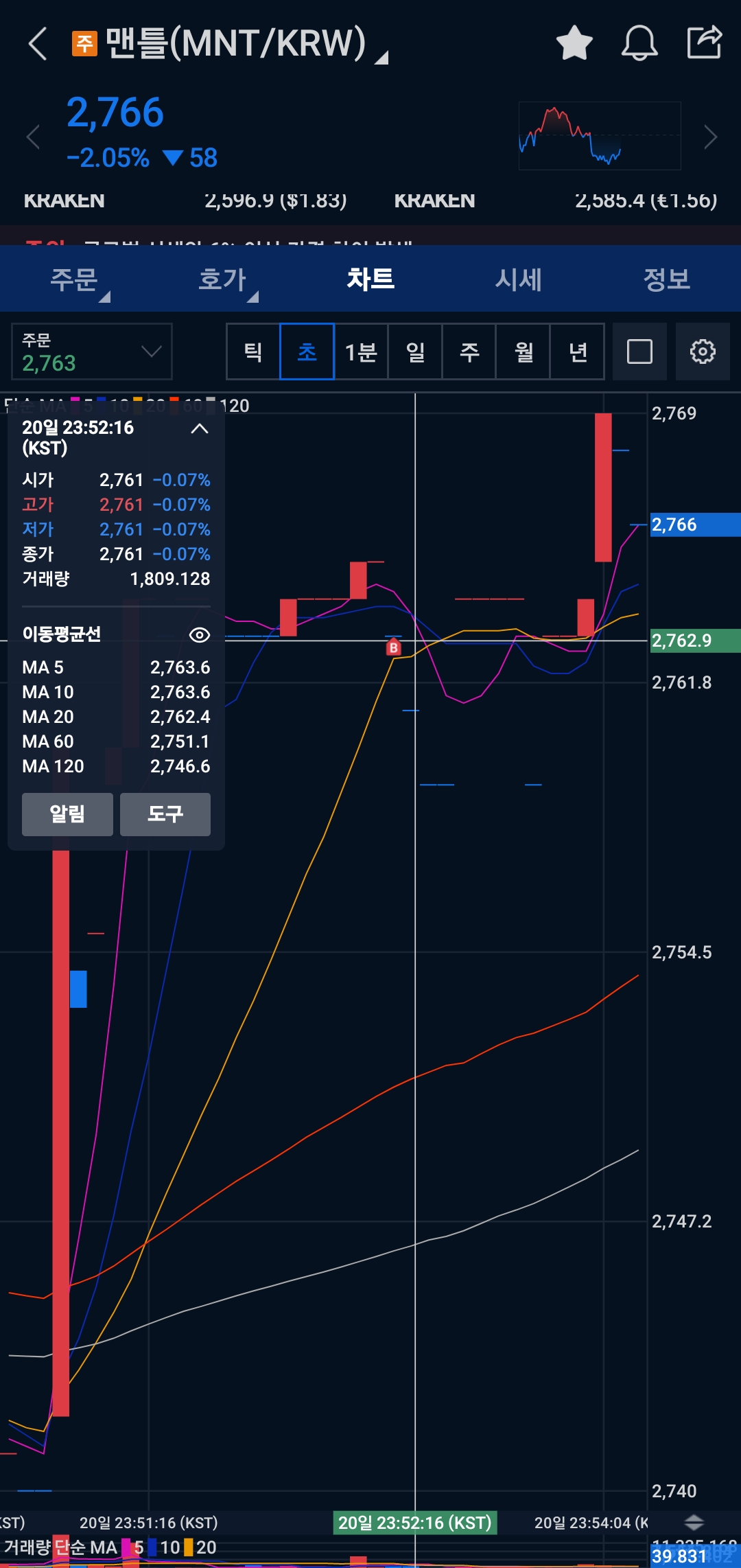Toggle the favorite star for MNT/KRW

pos(574,43)
